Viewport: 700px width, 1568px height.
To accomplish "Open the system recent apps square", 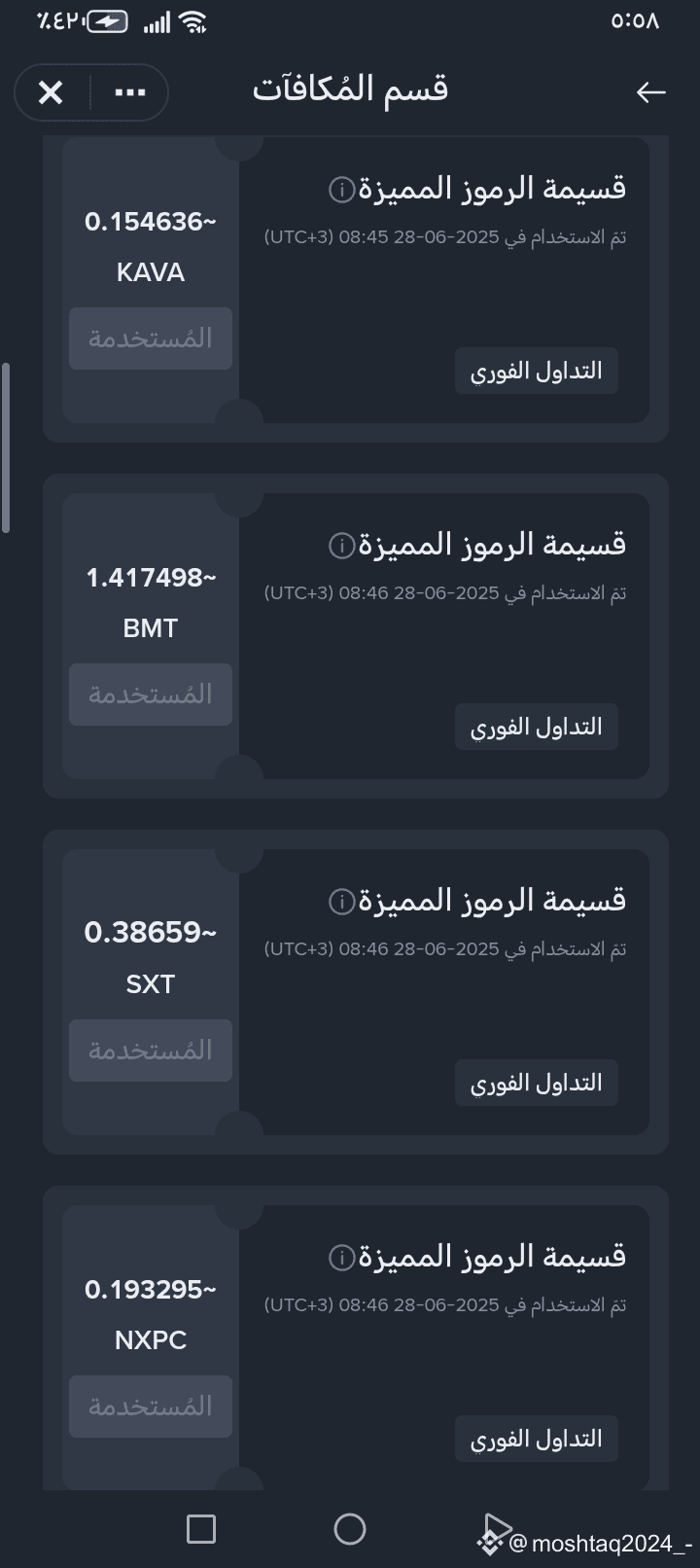I will (x=201, y=1529).
